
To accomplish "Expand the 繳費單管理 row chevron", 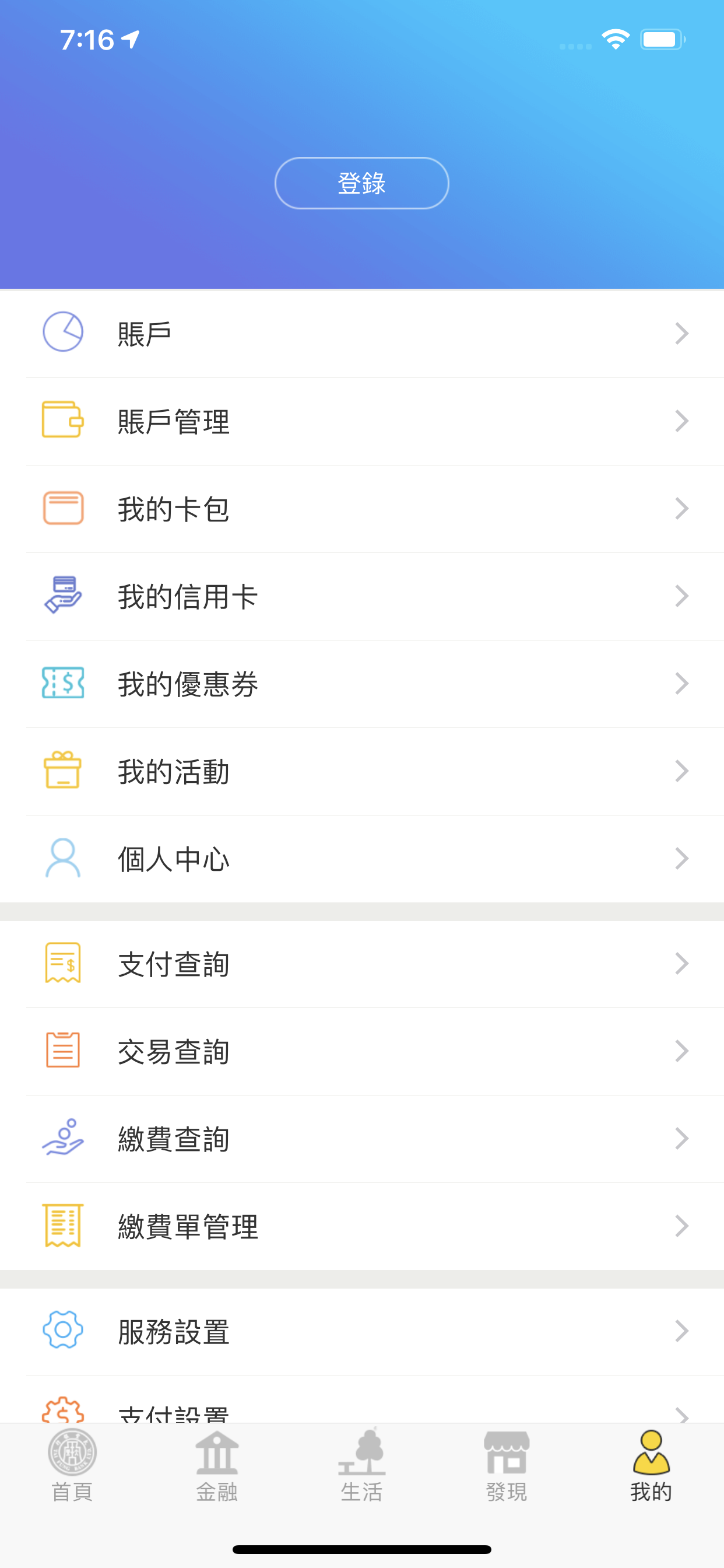I will 681,1227.
